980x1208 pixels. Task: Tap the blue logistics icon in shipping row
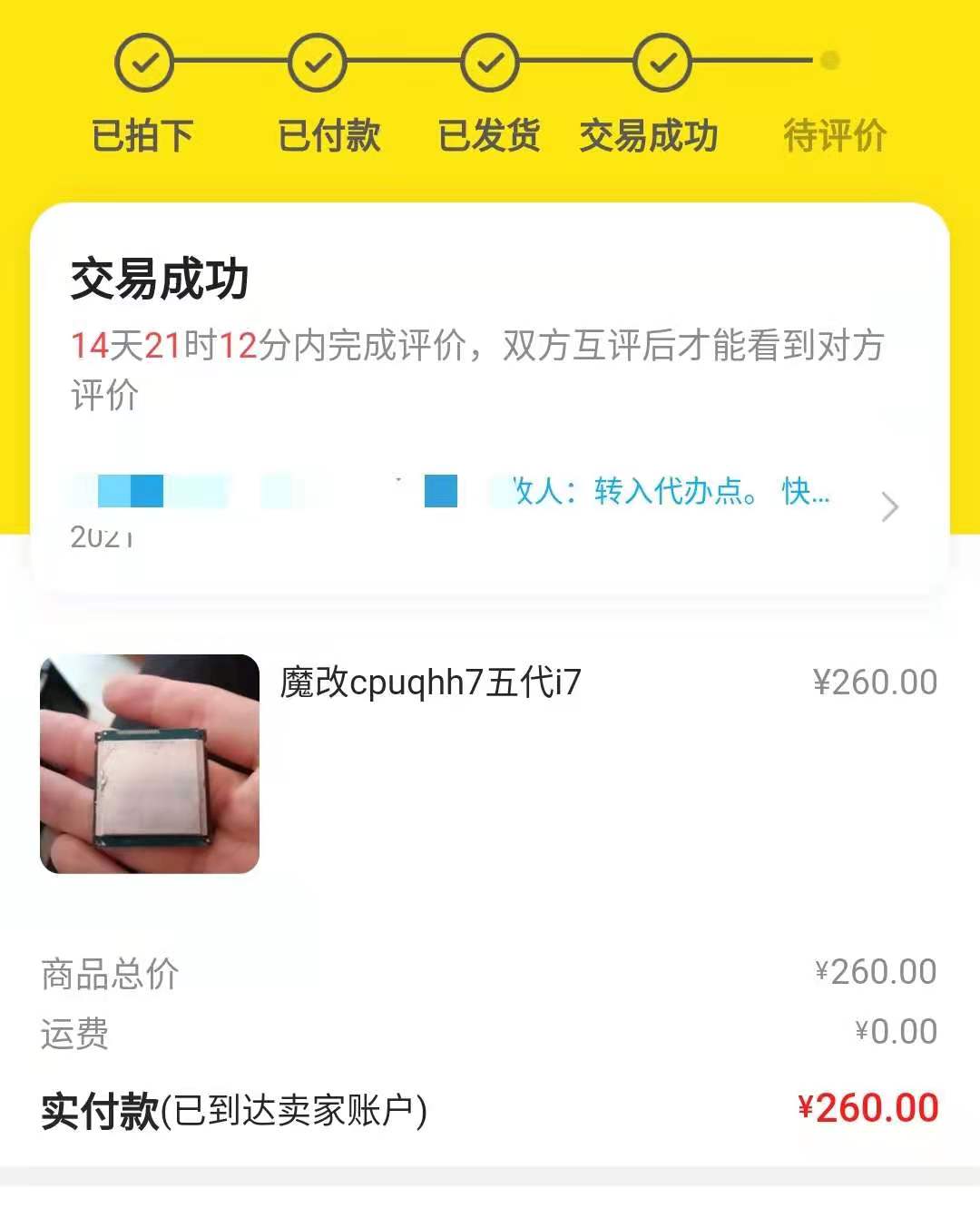click(x=436, y=493)
